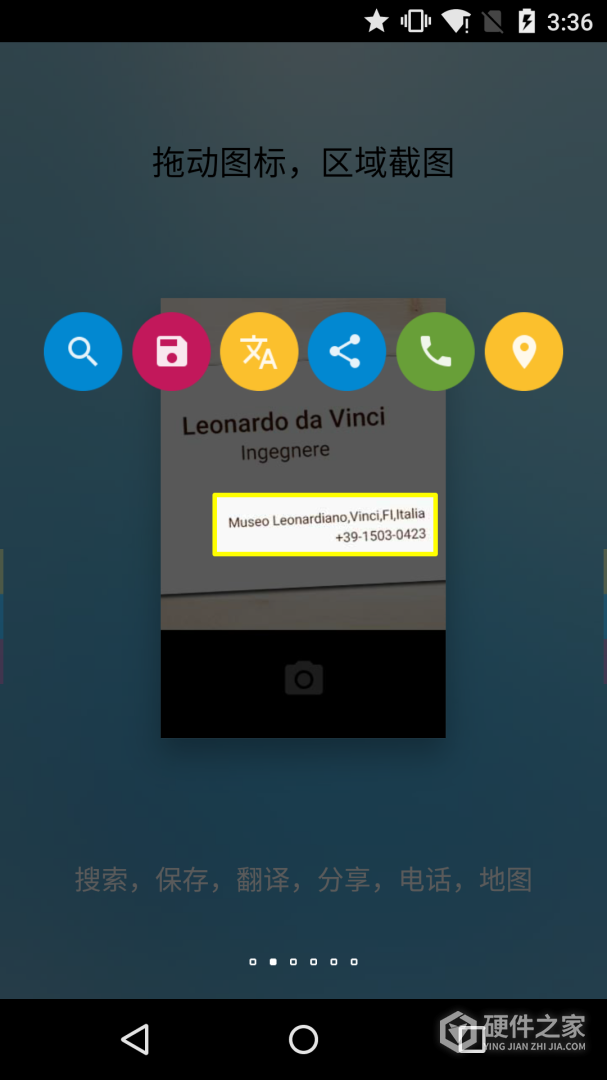Return to the home screen
Viewport: 607px width, 1080px height.
pyautogui.click(x=303, y=1039)
